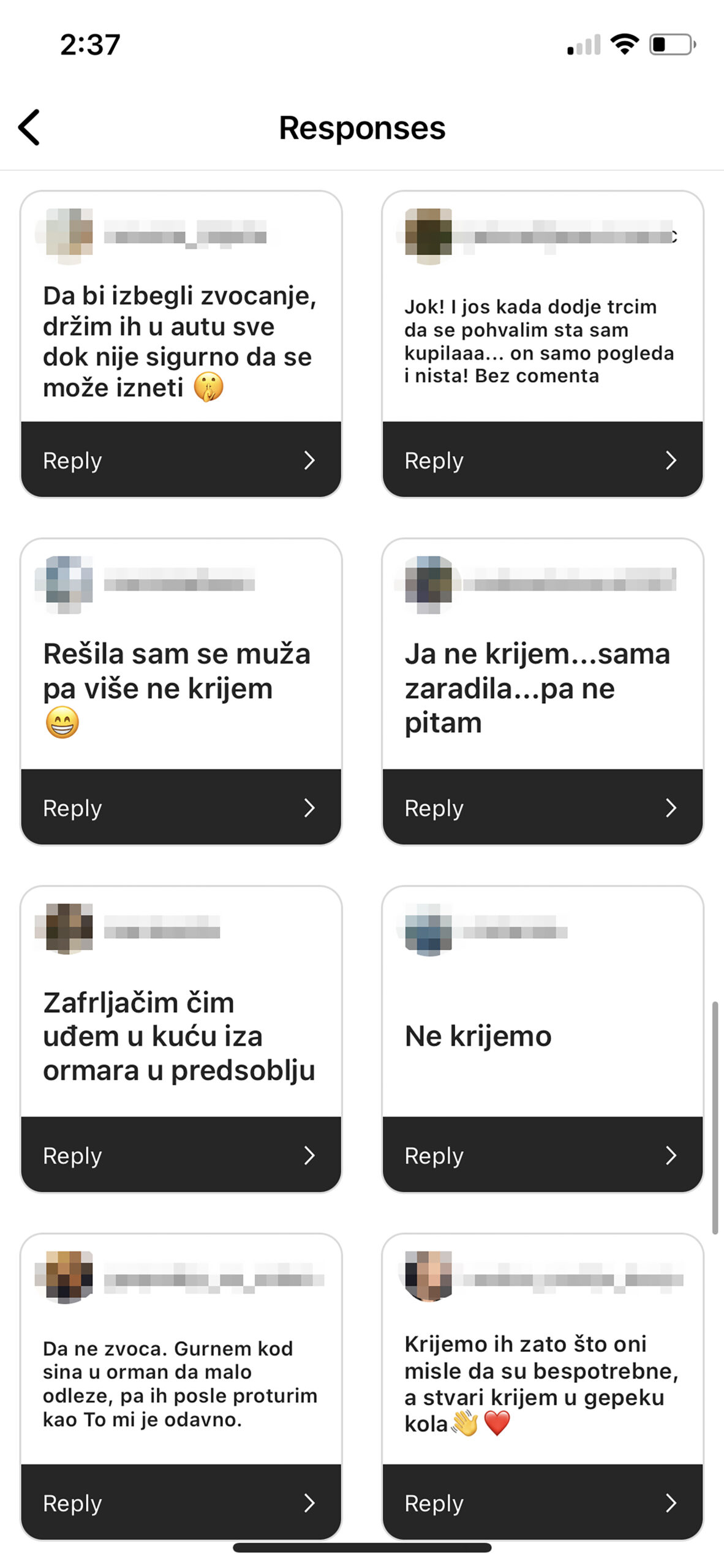Image resolution: width=724 pixels, height=1568 pixels.
Task: Reply to "Da ne zvoca. Gurnem kod sina"
Action: 181,1502
